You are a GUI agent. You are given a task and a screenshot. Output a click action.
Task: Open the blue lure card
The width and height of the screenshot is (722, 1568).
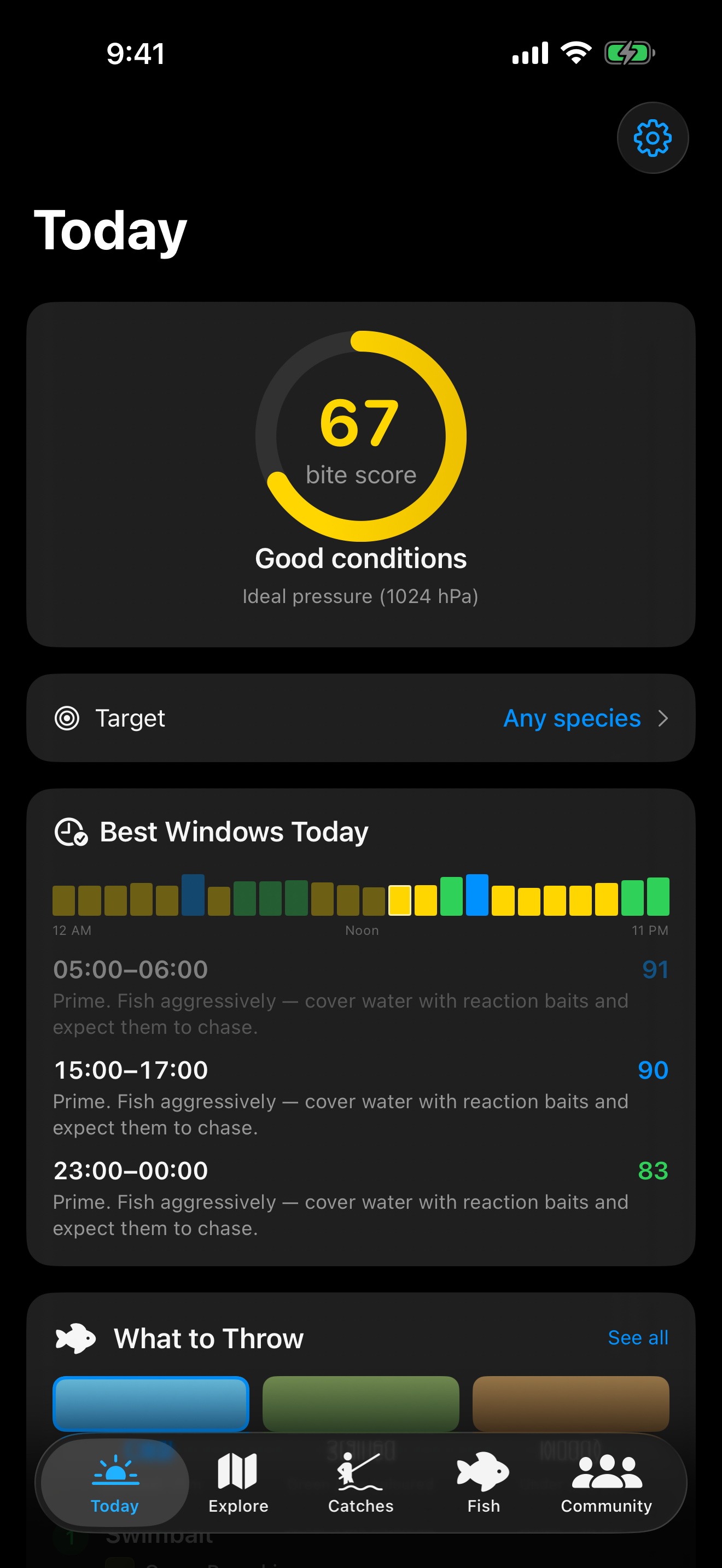tap(151, 1403)
